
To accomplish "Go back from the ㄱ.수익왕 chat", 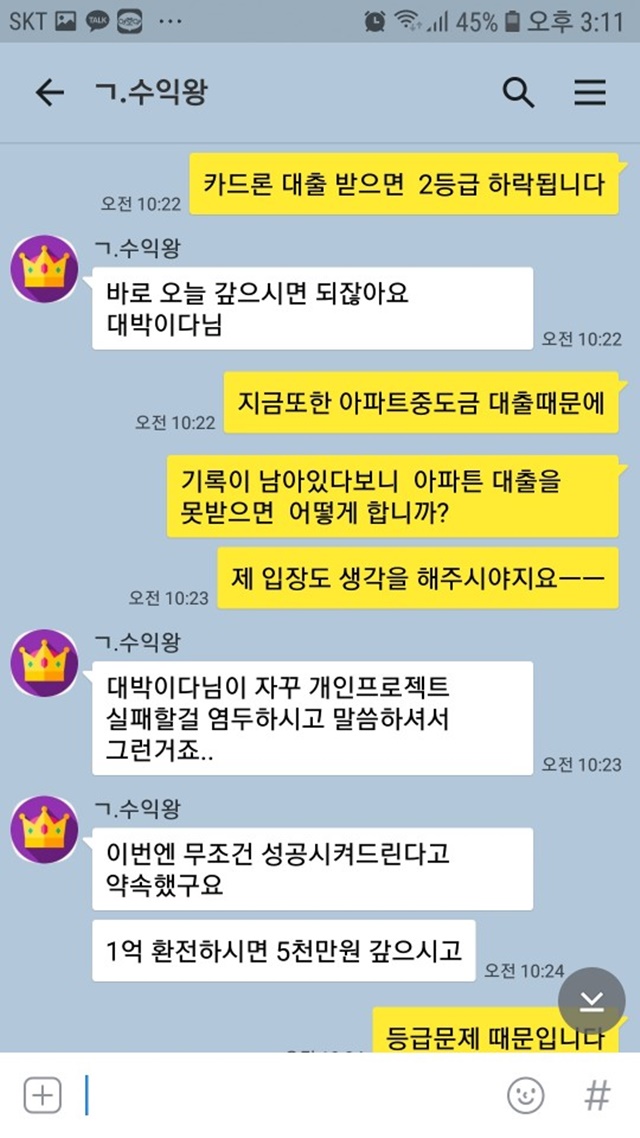I will tap(50, 93).
